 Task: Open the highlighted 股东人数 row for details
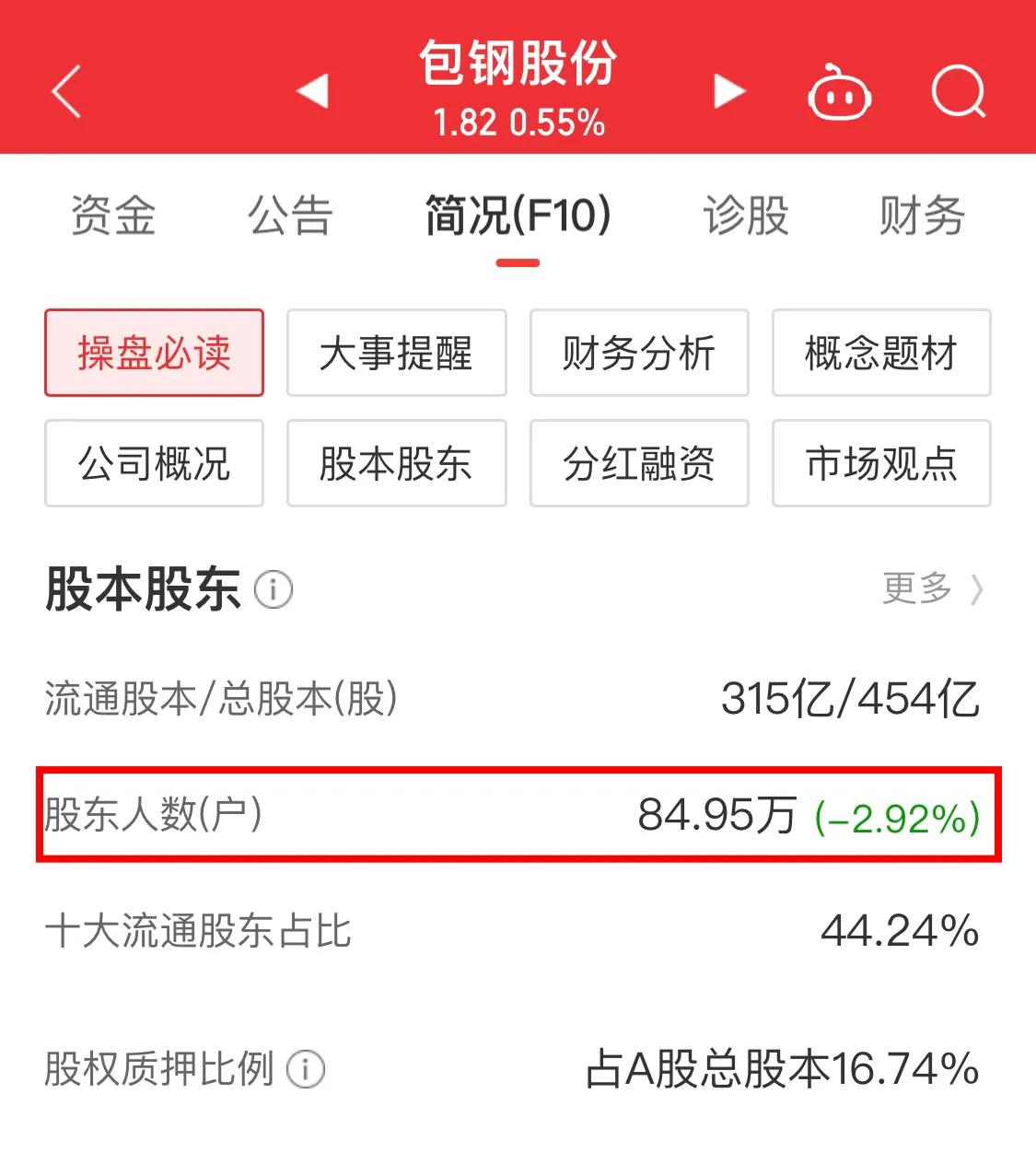[518, 816]
